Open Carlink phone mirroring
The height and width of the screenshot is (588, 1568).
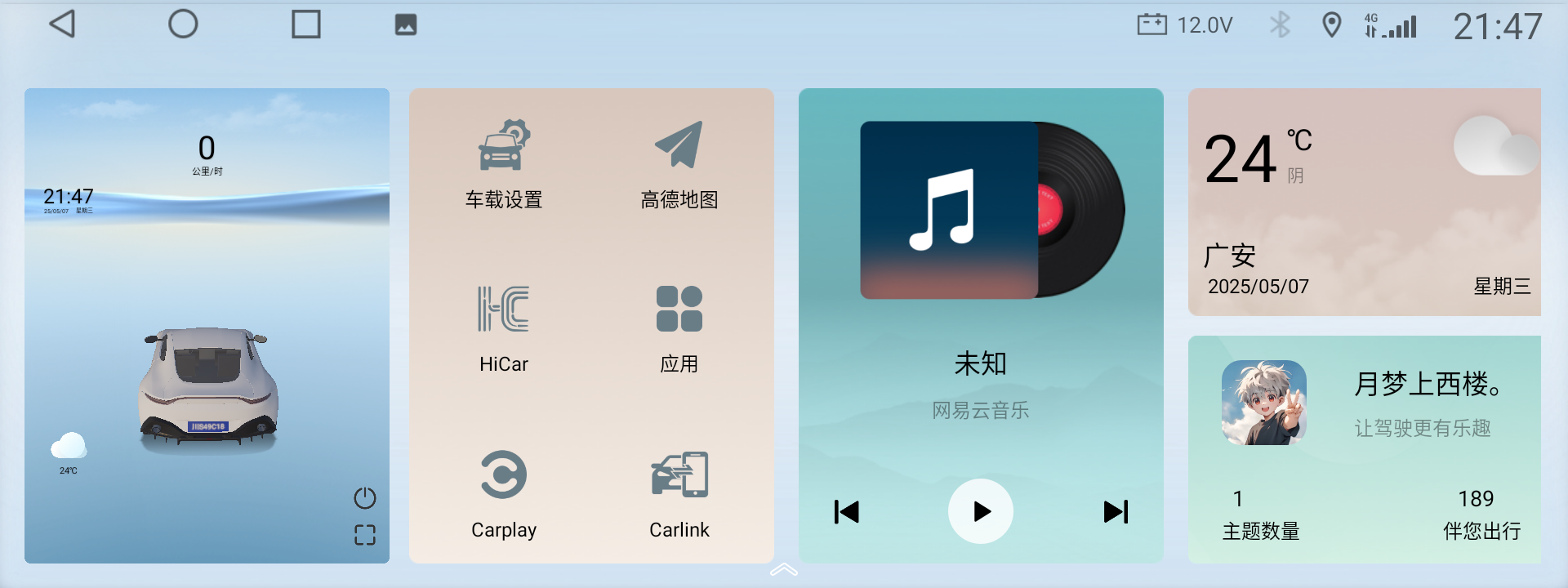[679, 493]
